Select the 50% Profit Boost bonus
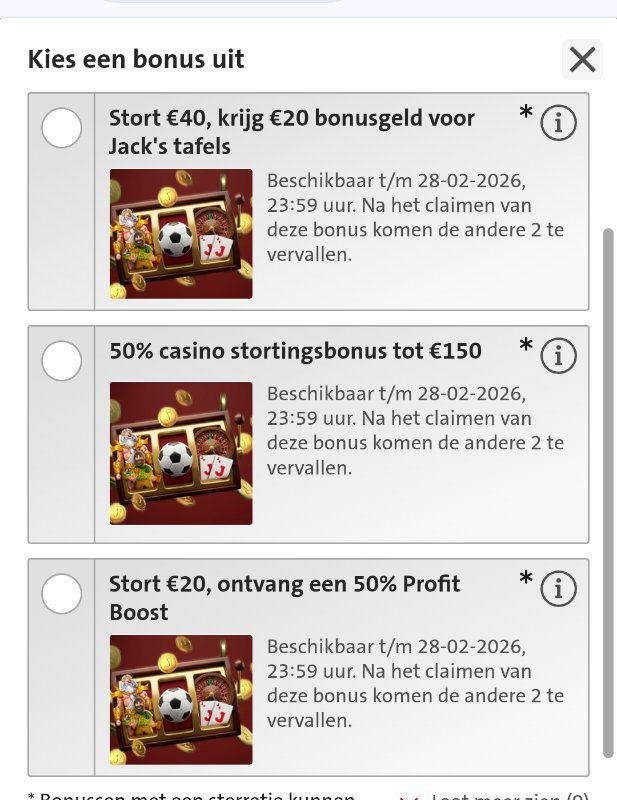The height and width of the screenshot is (800, 617). [x=62, y=594]
